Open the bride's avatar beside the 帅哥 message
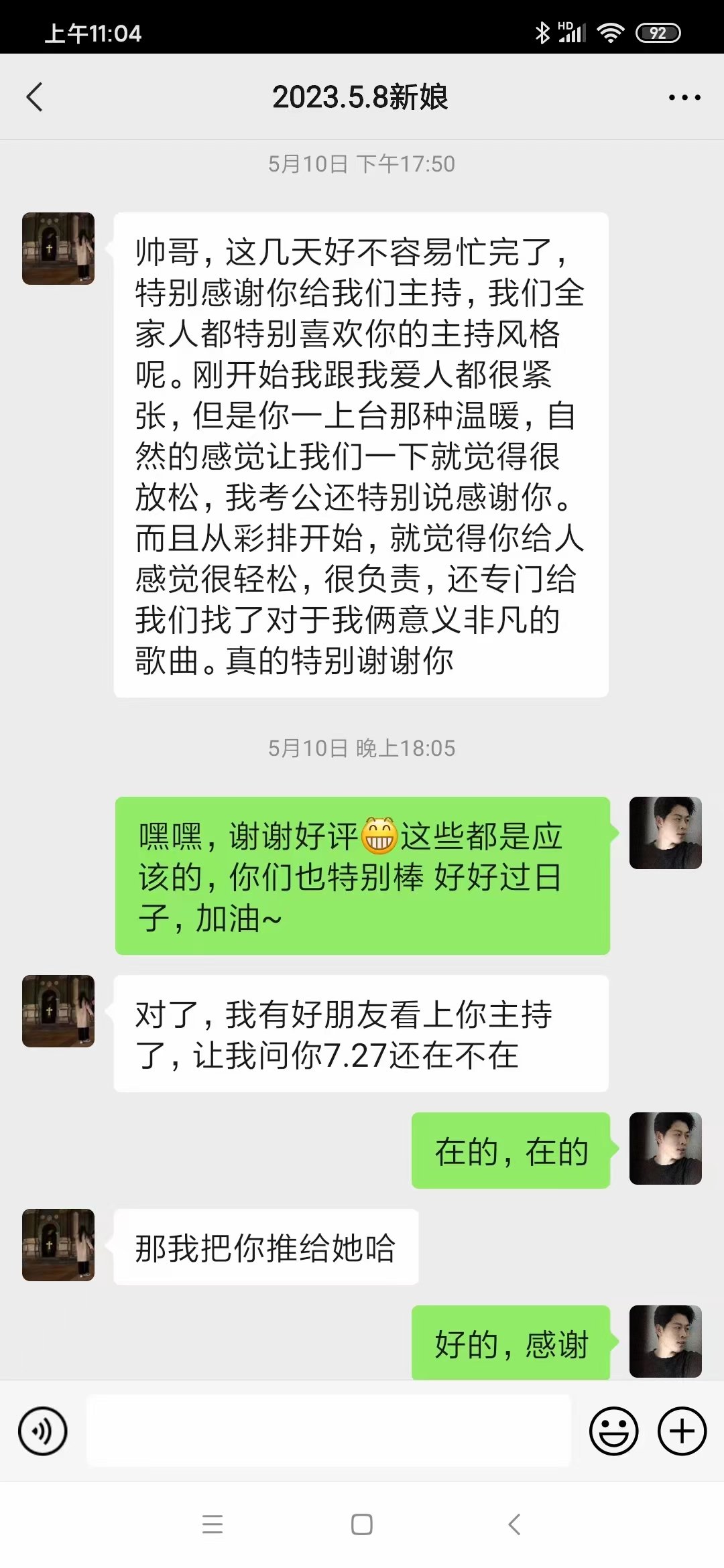This screenshot has height=1568, width=724. coord(58,249)
